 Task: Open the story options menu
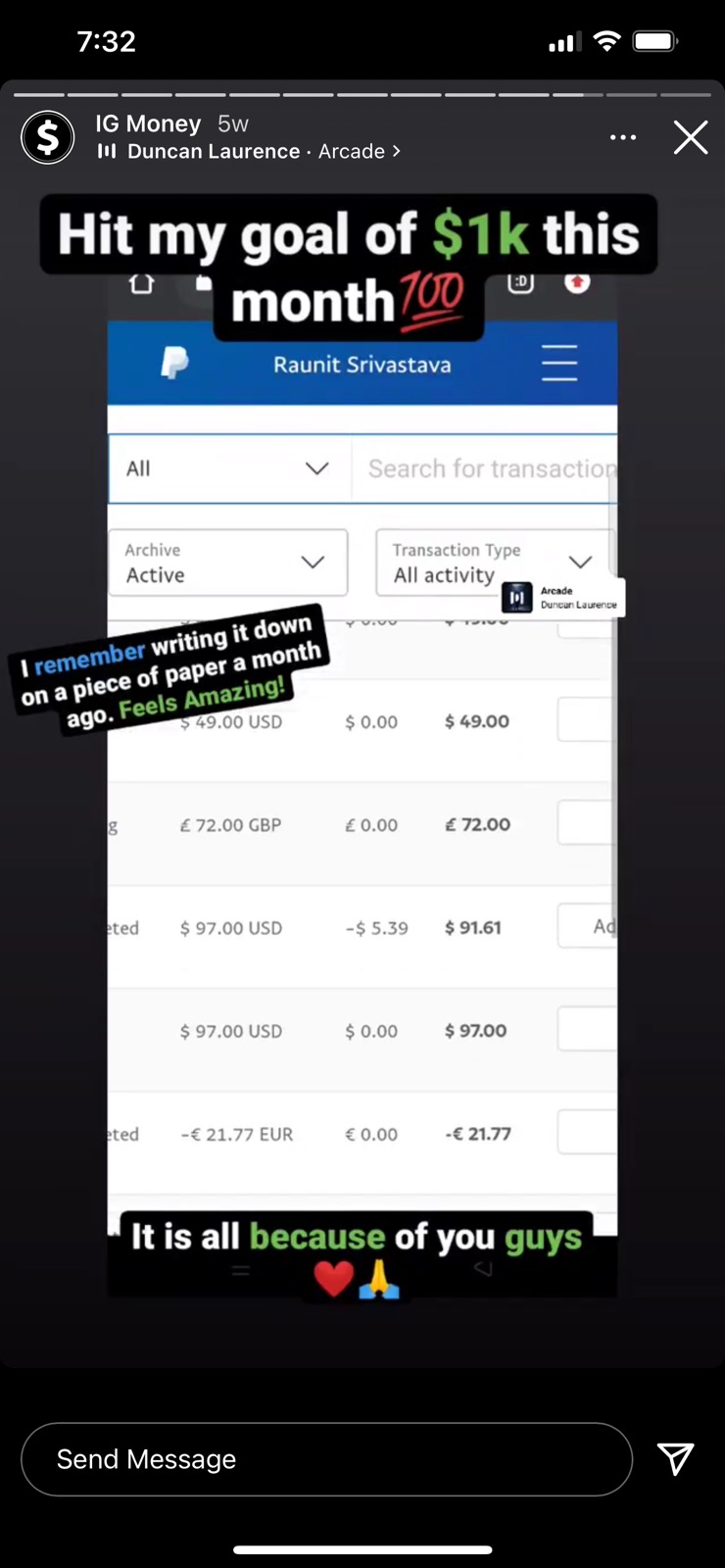[623, 138]
